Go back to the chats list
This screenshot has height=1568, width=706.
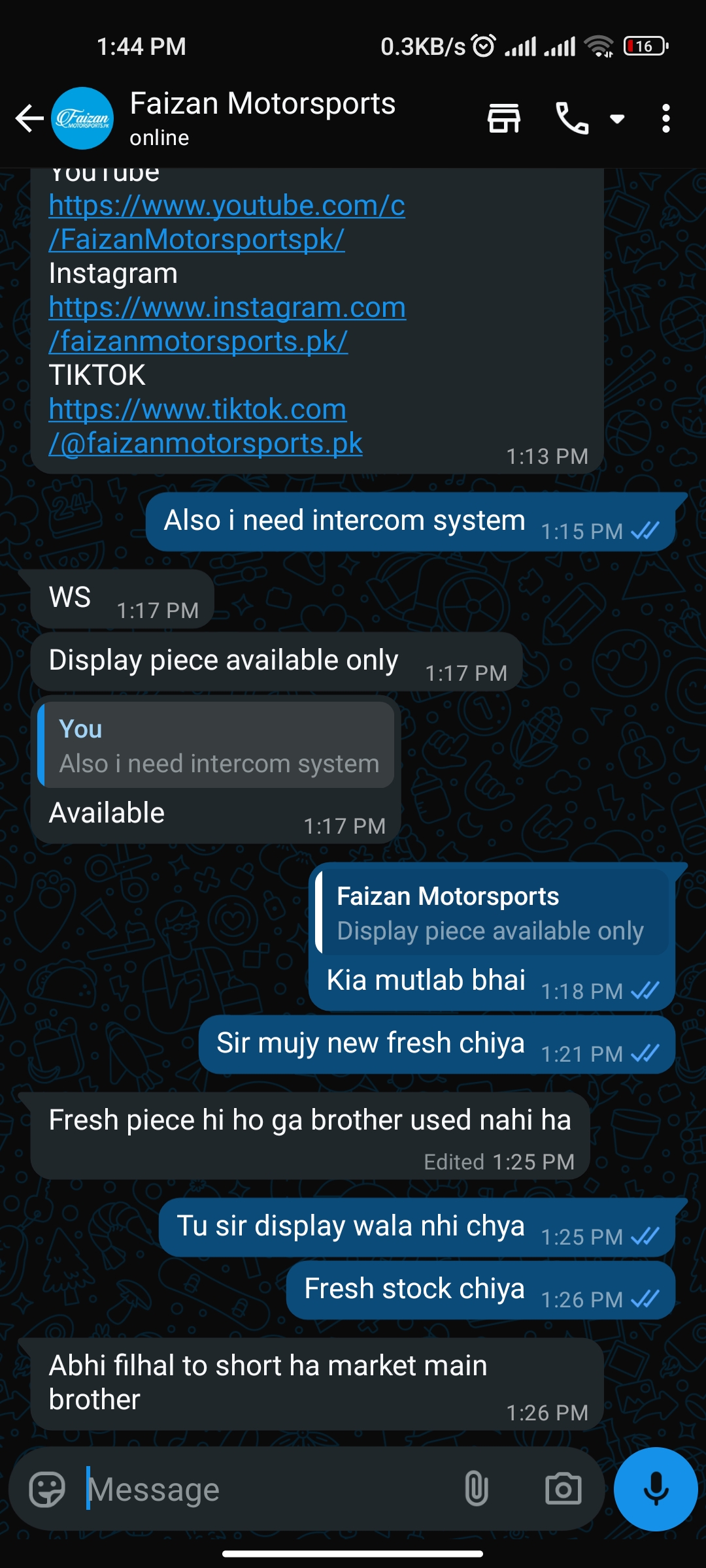(x=29, y=119)
